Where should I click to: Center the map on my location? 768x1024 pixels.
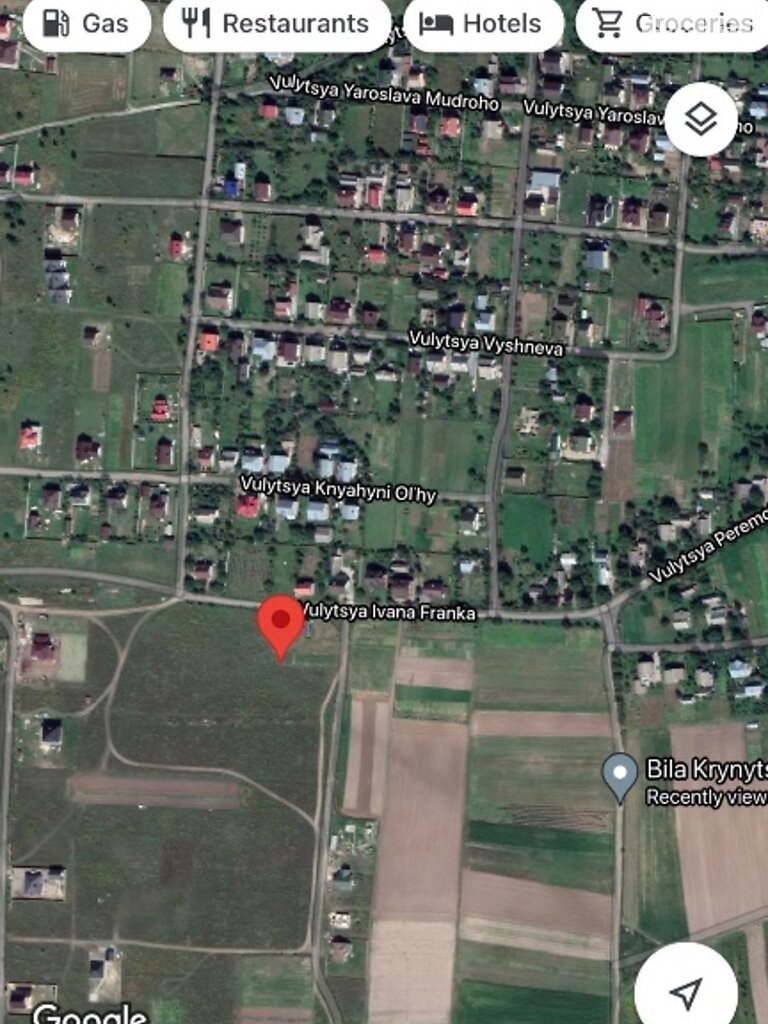click(x=686, y=992)
